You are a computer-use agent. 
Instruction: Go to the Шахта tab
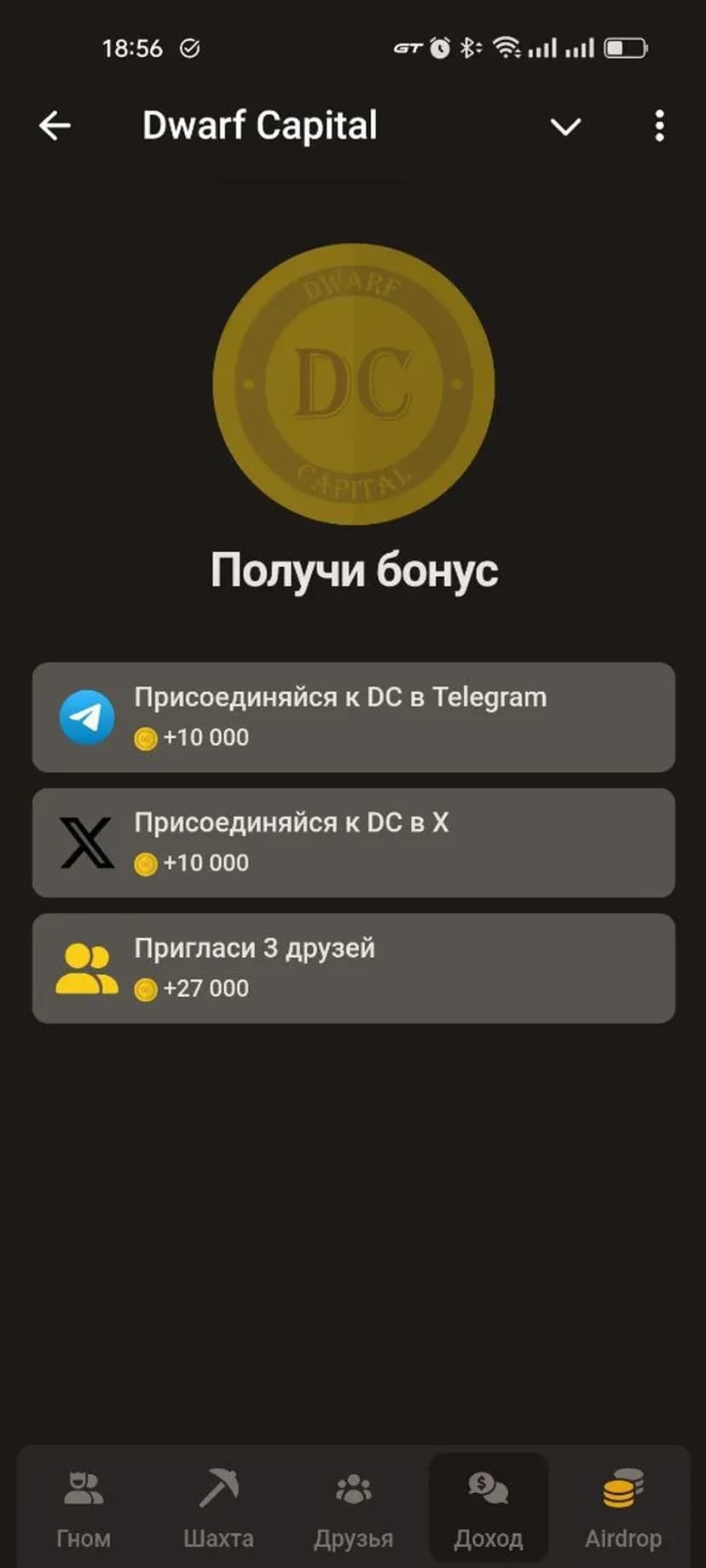(x=218, y=1508)
